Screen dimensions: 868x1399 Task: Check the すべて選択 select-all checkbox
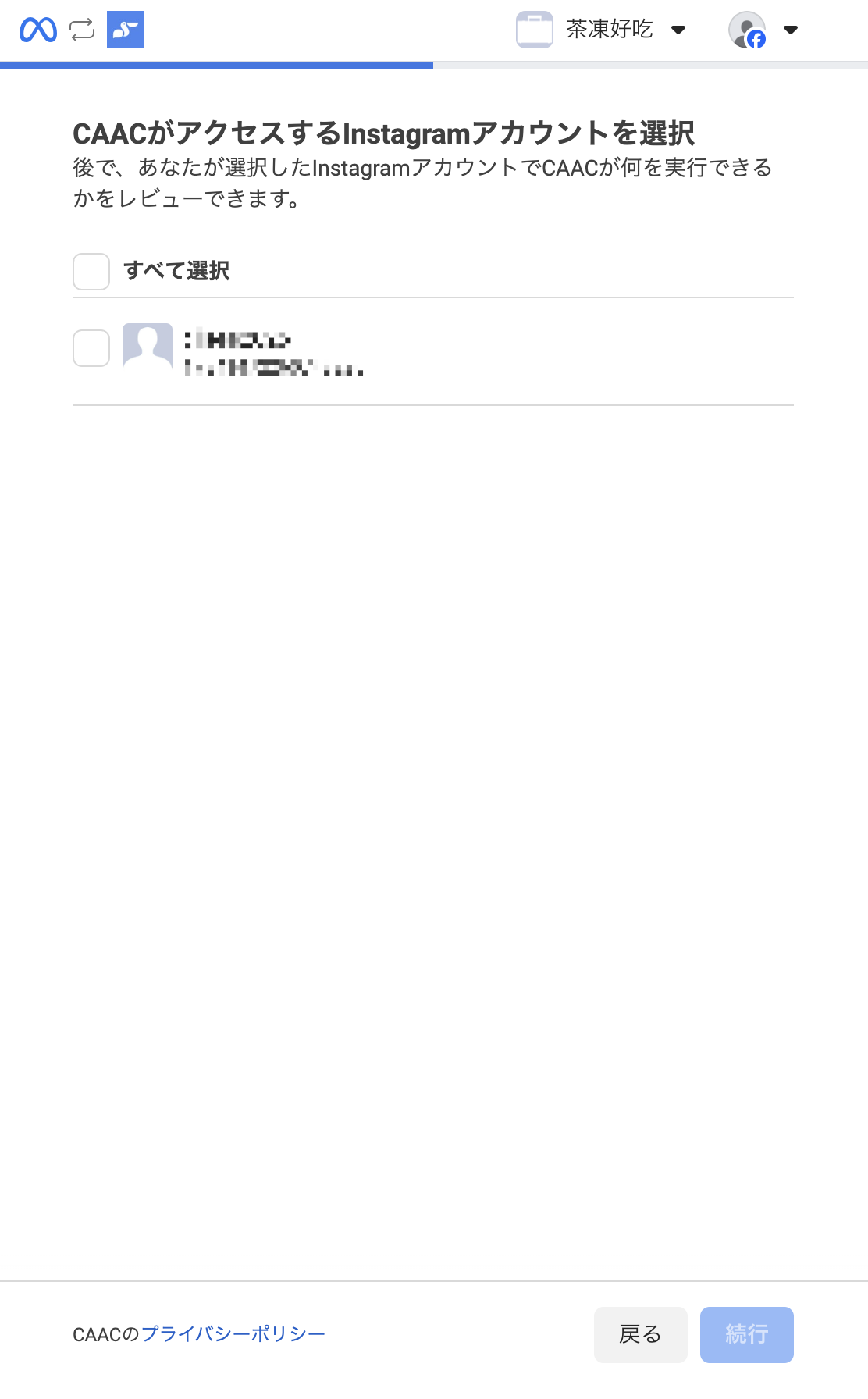[91, 272]
